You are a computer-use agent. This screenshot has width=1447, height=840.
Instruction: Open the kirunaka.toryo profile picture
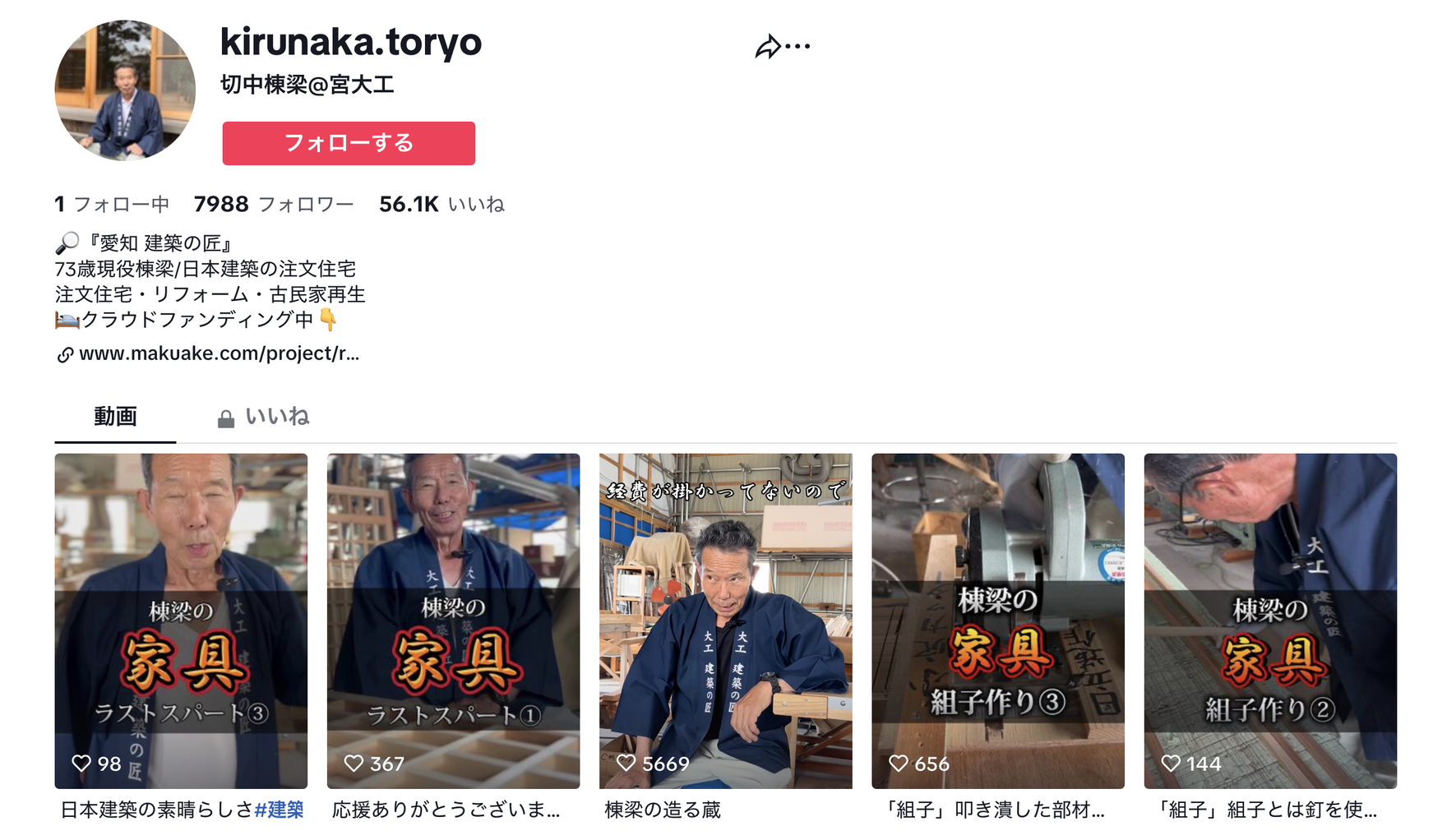[125, 90]
